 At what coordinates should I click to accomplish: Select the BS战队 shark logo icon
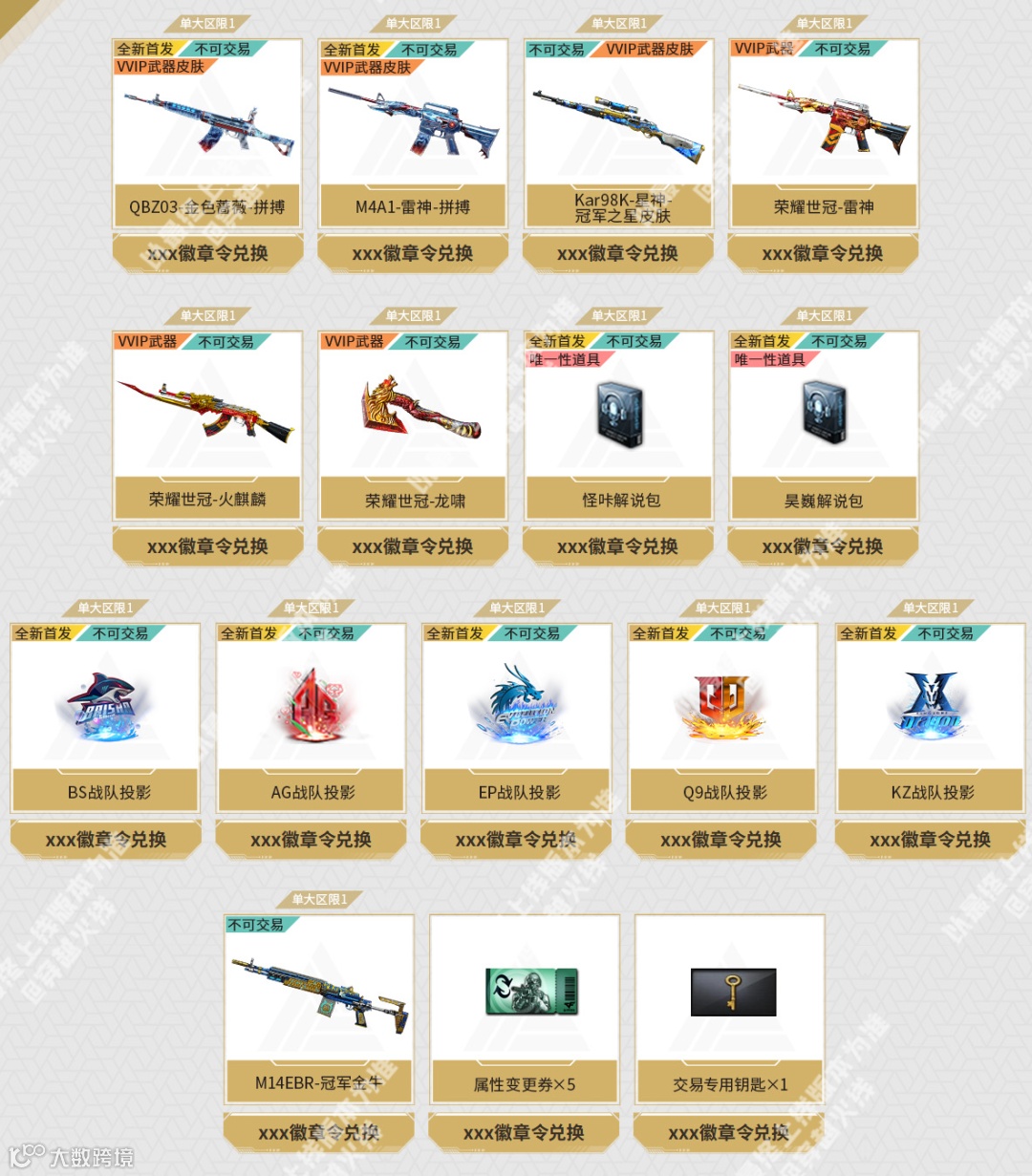tap(104, 704)
